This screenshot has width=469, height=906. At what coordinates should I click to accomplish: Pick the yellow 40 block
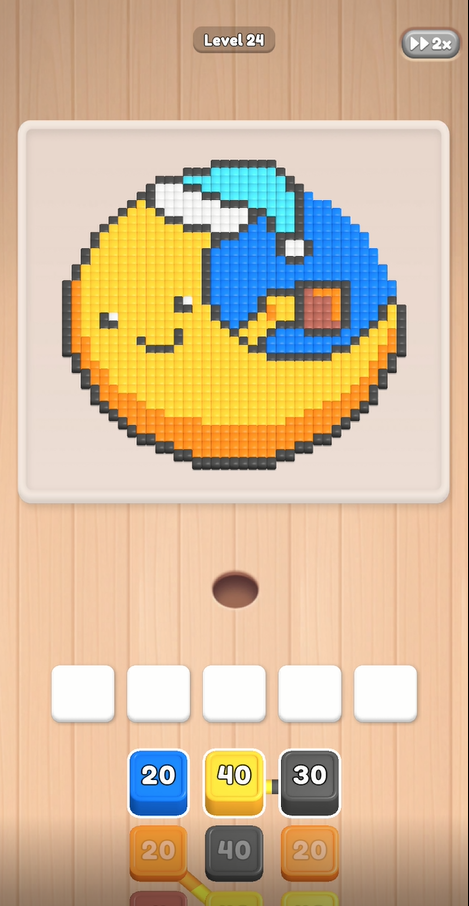(234, 782)
